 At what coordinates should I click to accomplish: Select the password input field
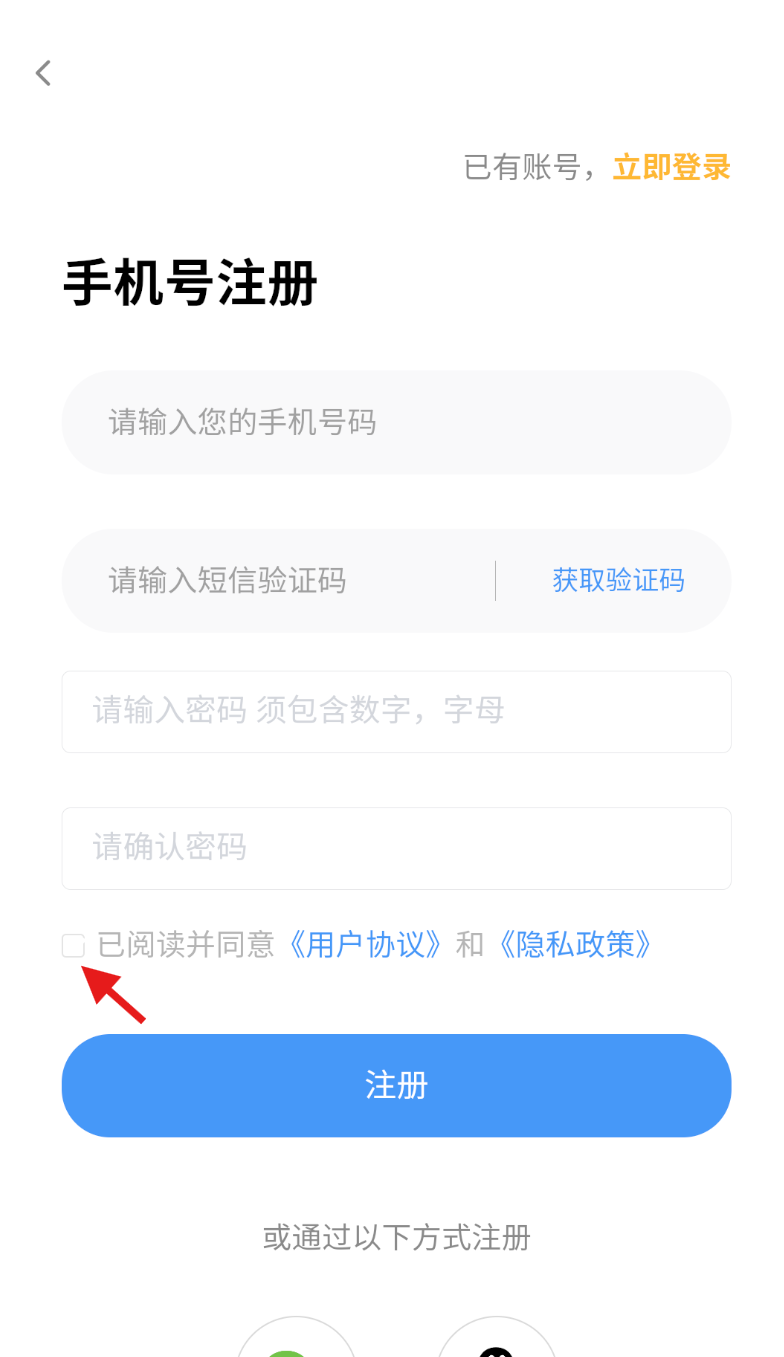(396, 711)
